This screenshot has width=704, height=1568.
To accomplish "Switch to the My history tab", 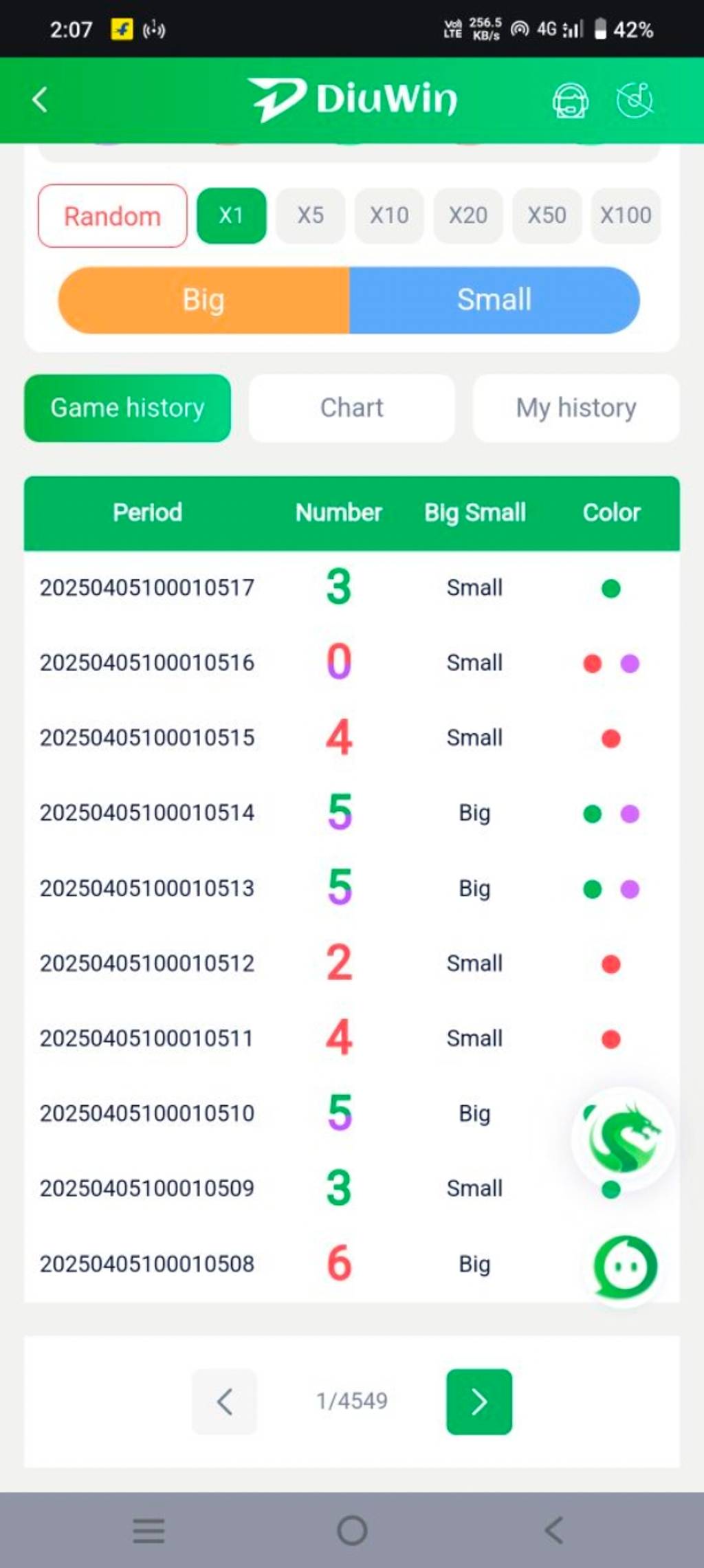I will coord(576,408).
